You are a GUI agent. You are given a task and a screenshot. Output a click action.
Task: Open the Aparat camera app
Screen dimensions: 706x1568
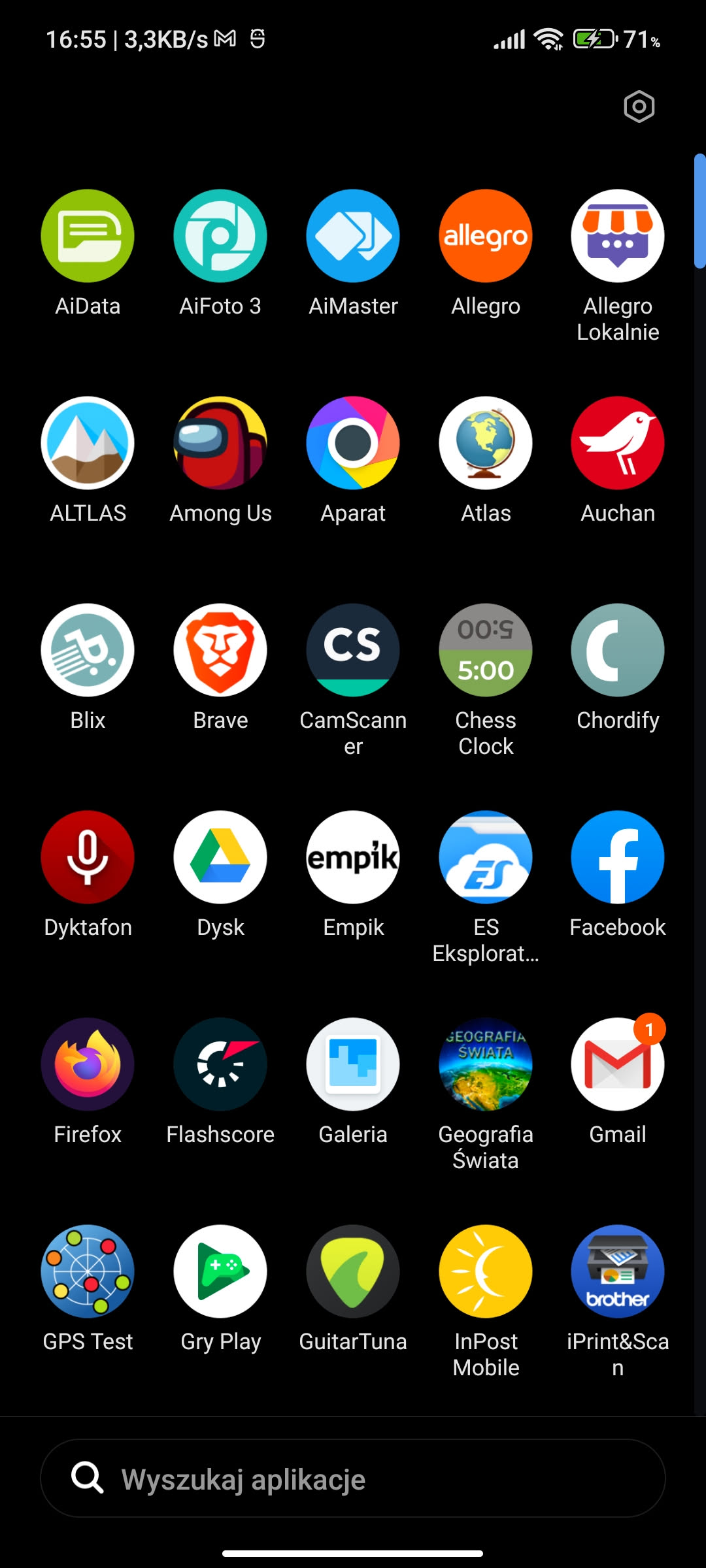click(x=353, y=443)
